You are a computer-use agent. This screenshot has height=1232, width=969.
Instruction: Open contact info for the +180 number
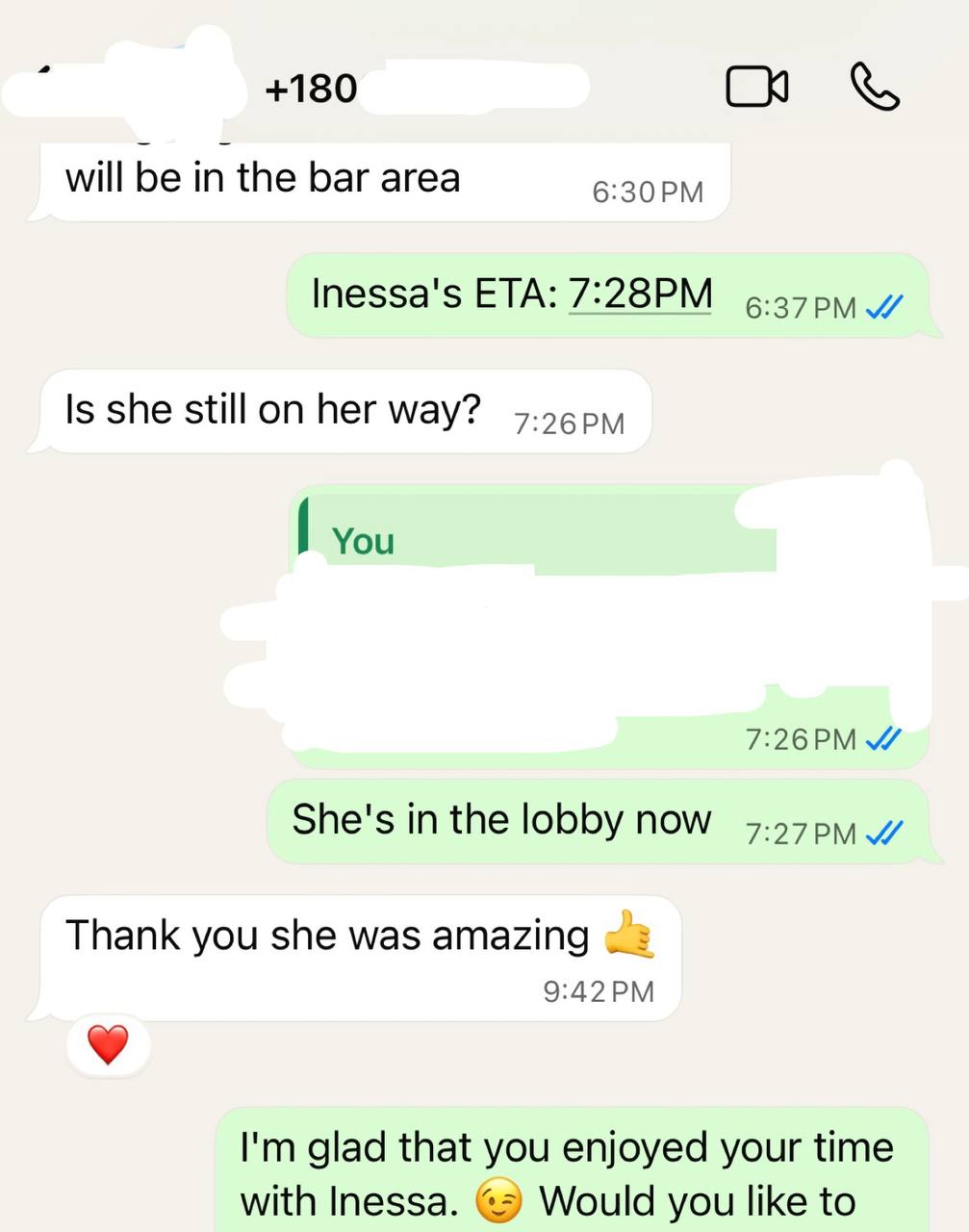tap(312, 89)
